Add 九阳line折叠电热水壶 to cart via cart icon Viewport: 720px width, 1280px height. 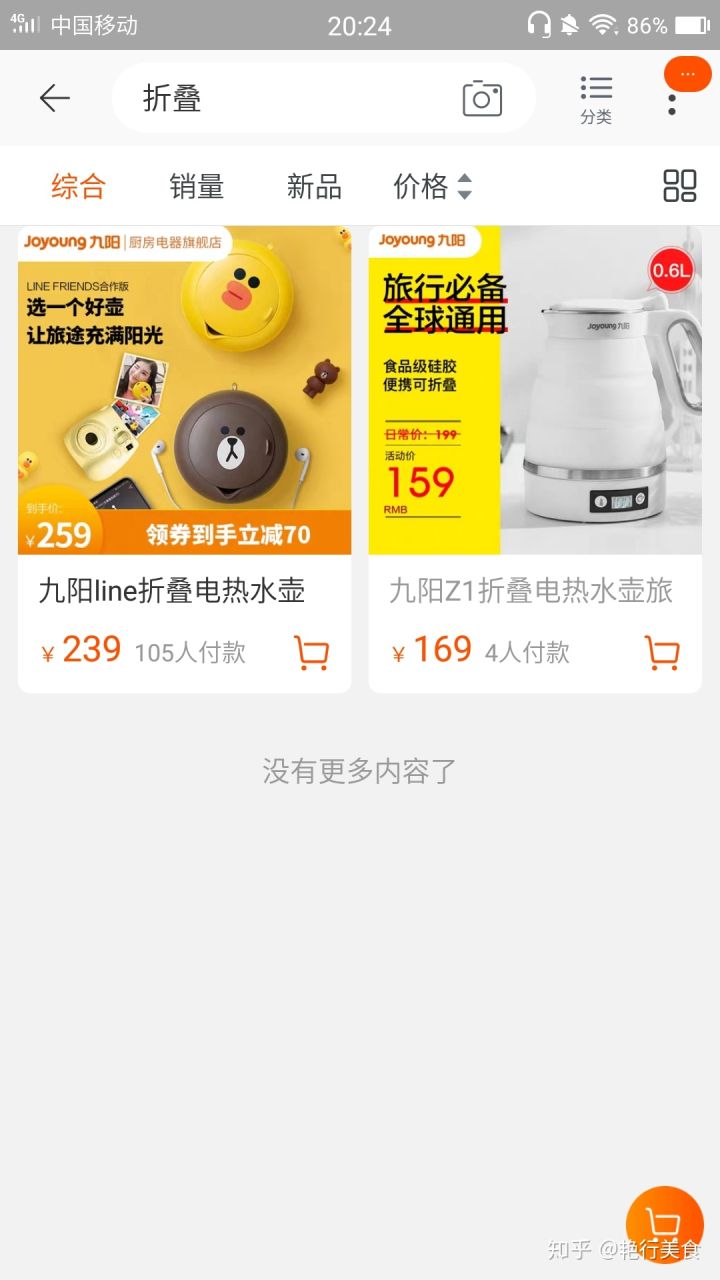[x=310, y=651]
